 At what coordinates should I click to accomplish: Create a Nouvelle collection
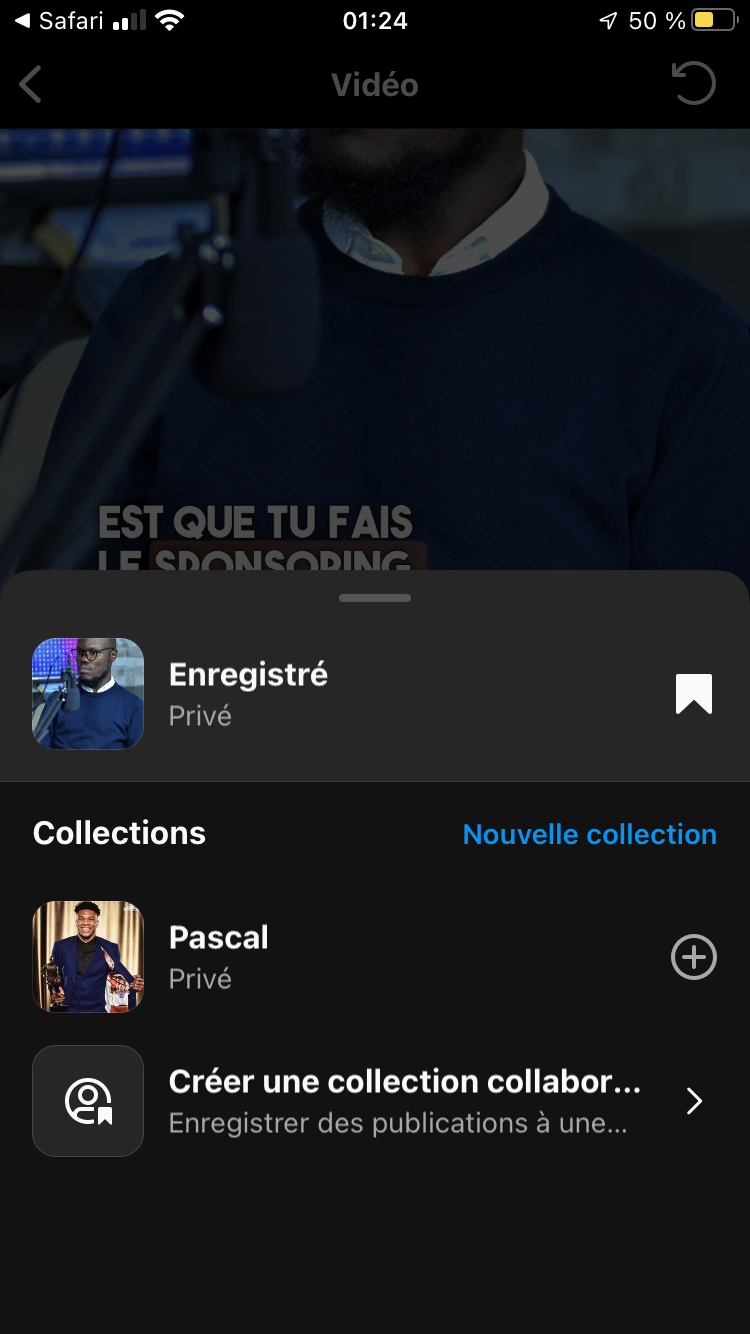point(589,834)
